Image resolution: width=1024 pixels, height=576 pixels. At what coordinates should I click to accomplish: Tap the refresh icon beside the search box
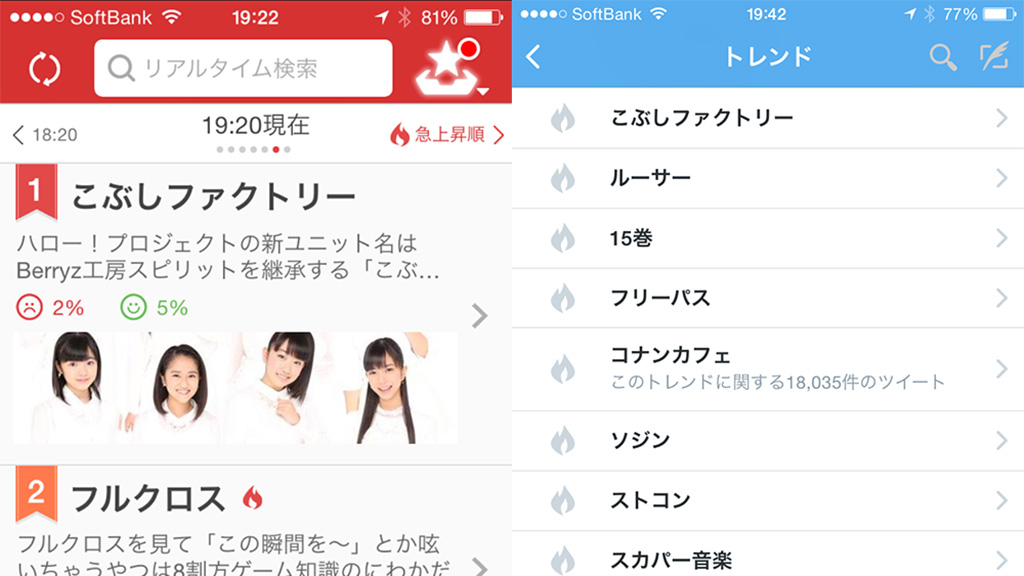click(45, 69)
